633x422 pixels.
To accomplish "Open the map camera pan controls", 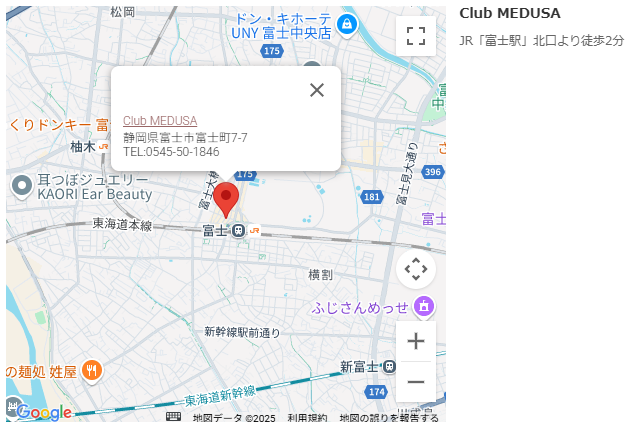I will [416, 269].
